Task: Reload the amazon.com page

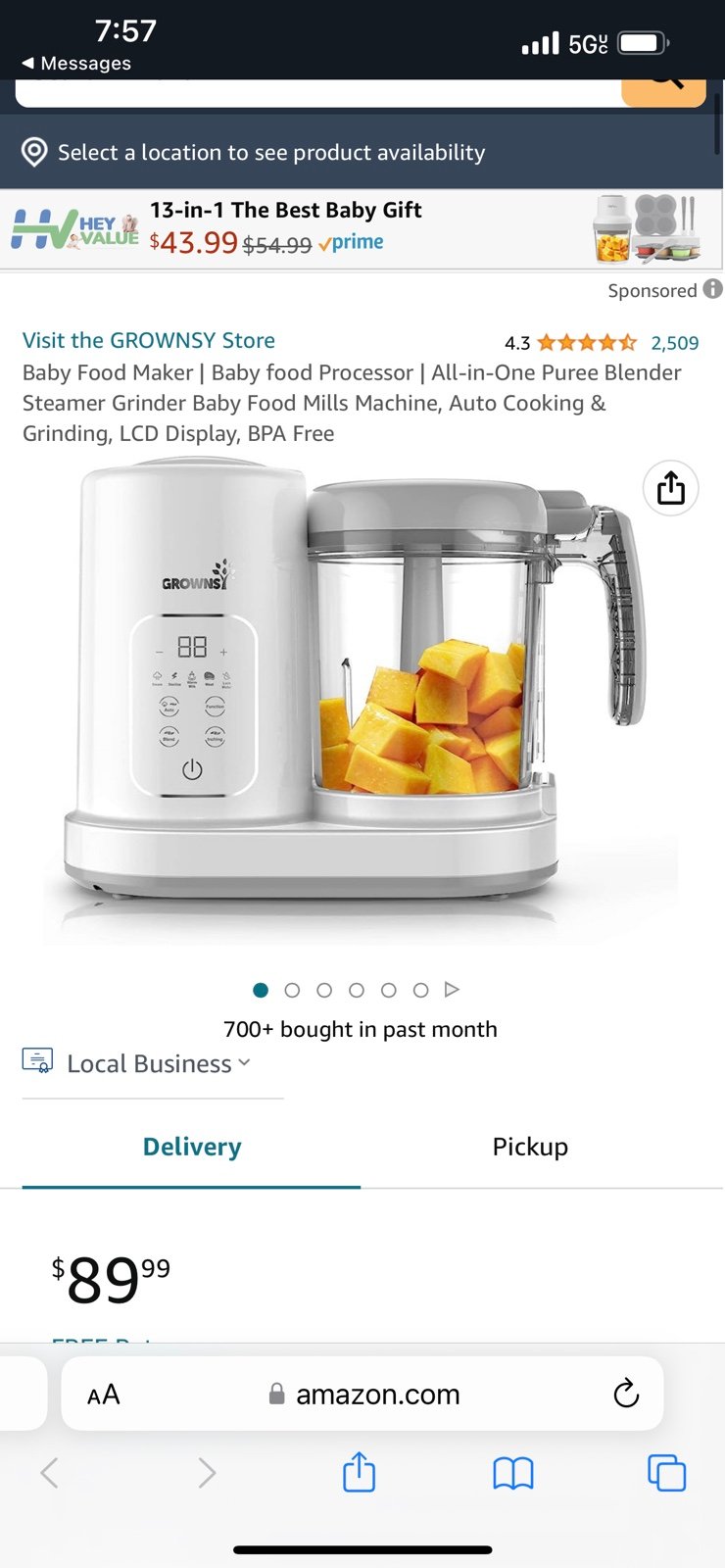Action: [625, 1394]
